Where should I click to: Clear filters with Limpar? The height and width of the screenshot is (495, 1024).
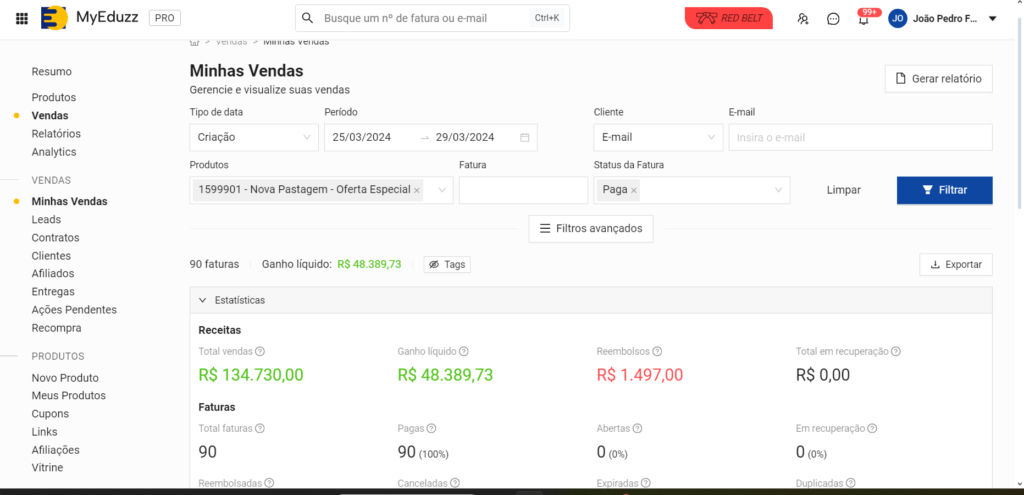pos(843,190)
